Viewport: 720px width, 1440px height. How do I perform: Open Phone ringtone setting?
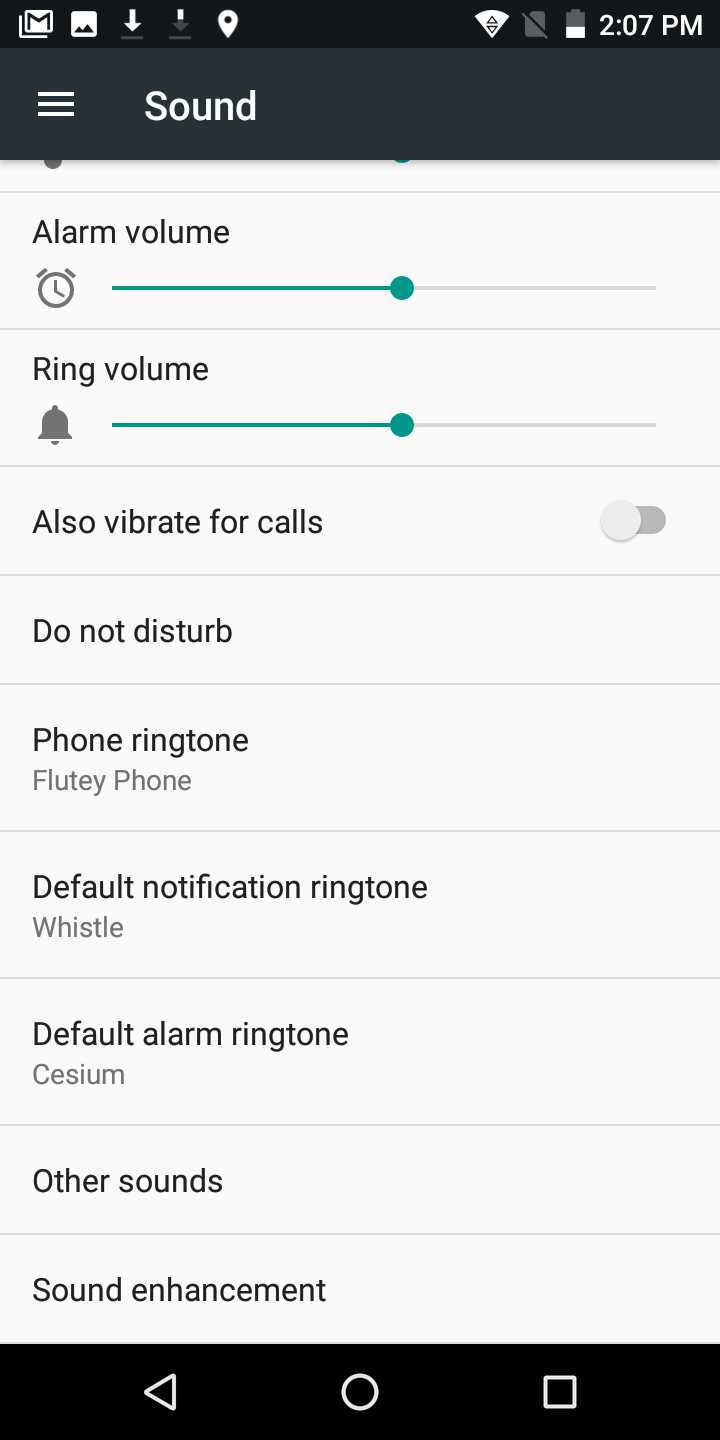coord(360,758)
